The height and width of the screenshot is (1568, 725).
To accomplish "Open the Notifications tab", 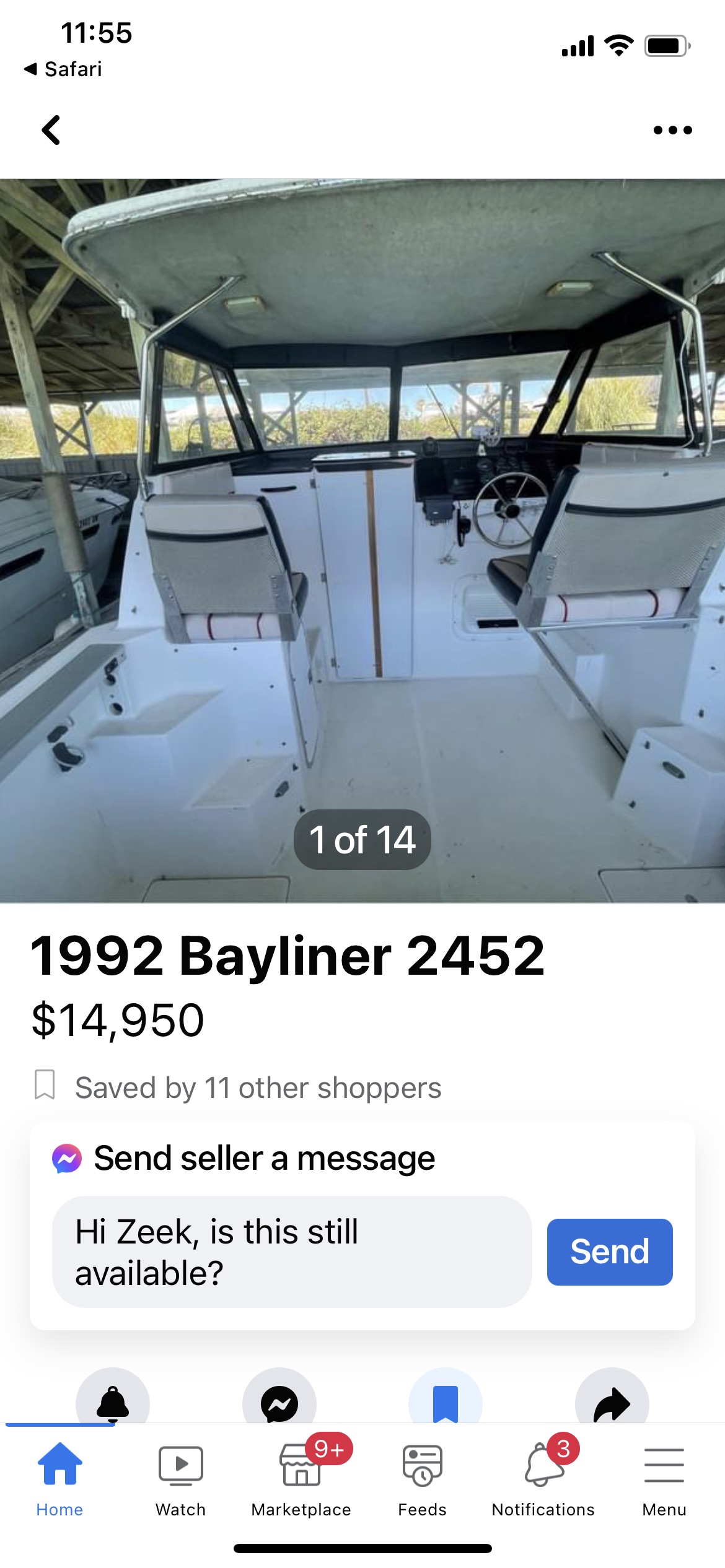I will point(543,1478).
